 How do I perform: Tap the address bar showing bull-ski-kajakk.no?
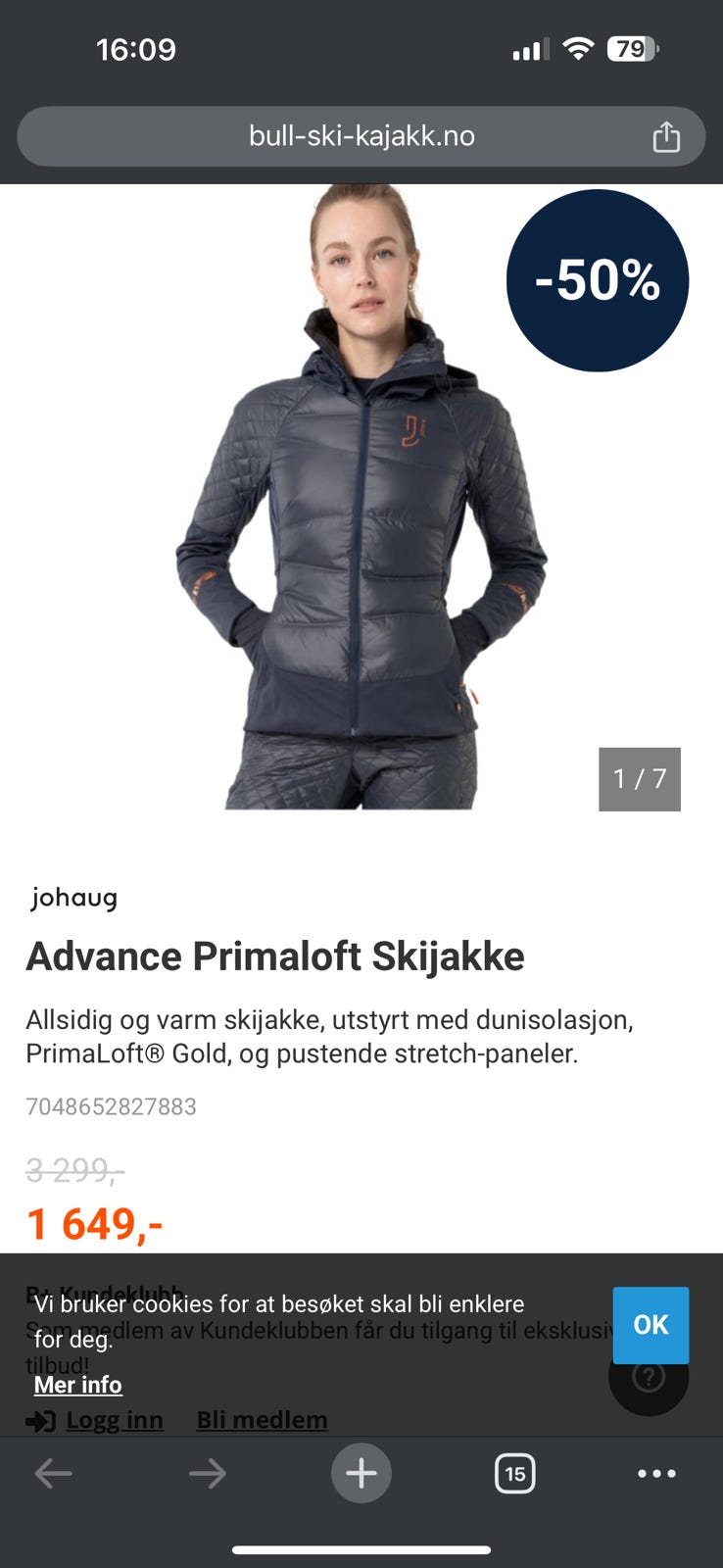tap(361, 137)
